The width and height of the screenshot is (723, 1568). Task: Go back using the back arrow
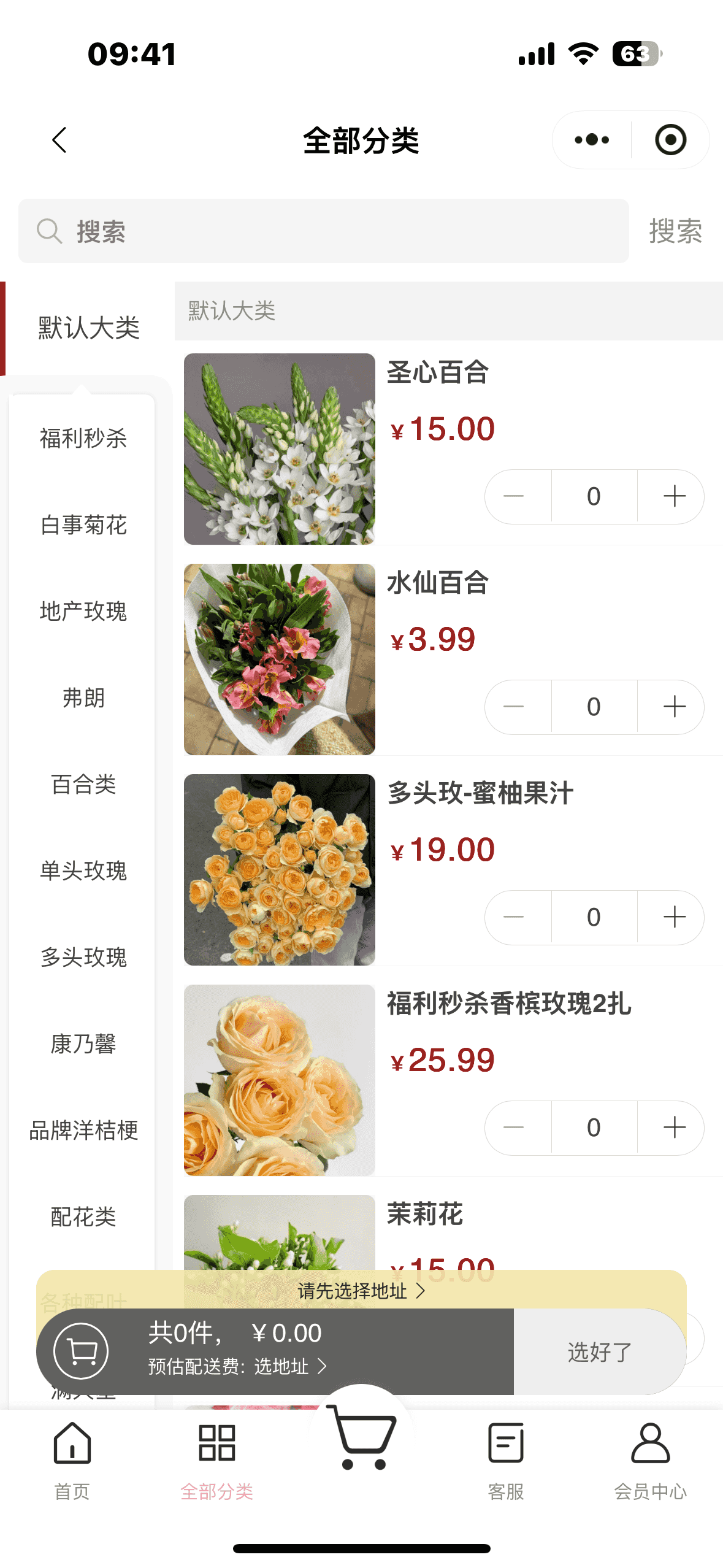click(59, 140)
